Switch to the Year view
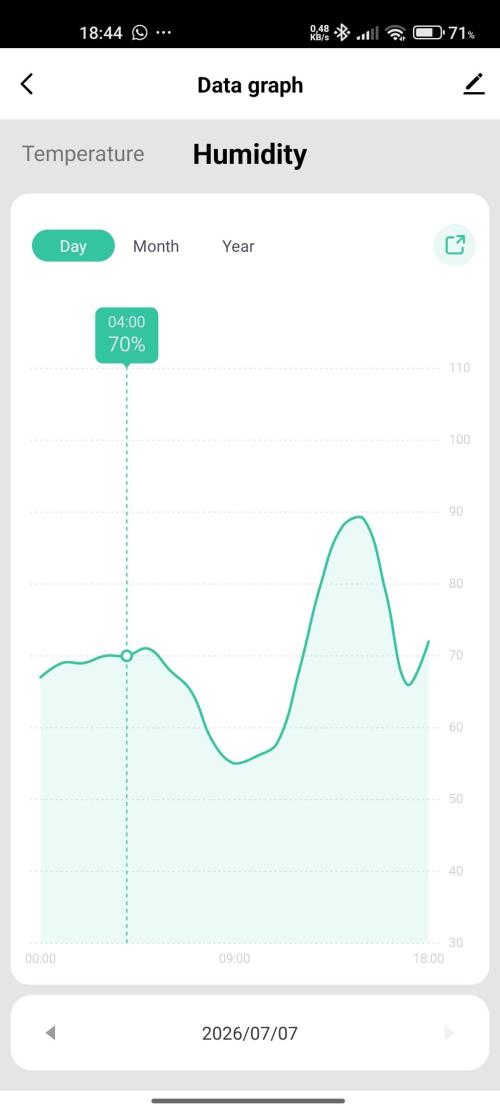500x1111 pixels. coord(238,246)
